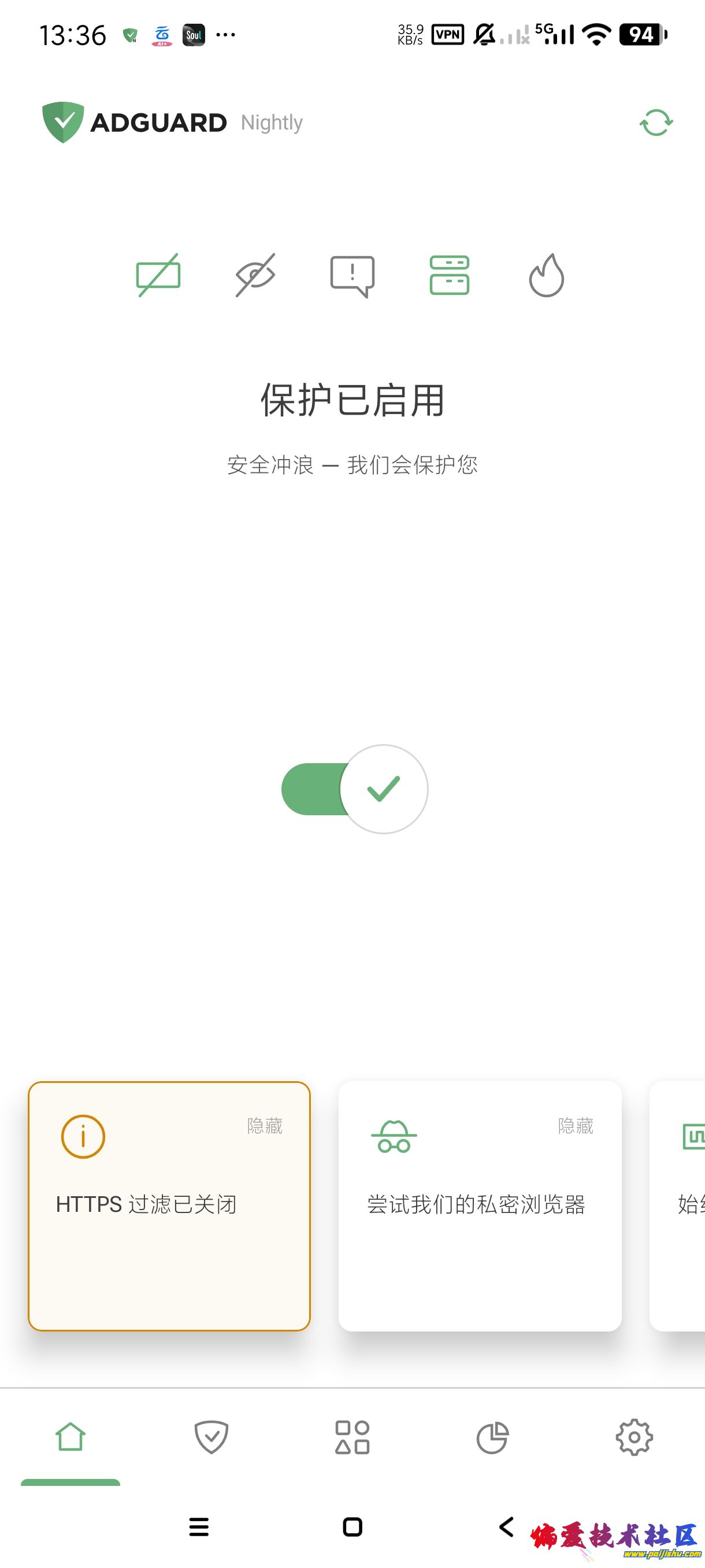The width and height of the screenshot is (705, 1568).
Task: Select the home tab
Action: (70, 1438)
